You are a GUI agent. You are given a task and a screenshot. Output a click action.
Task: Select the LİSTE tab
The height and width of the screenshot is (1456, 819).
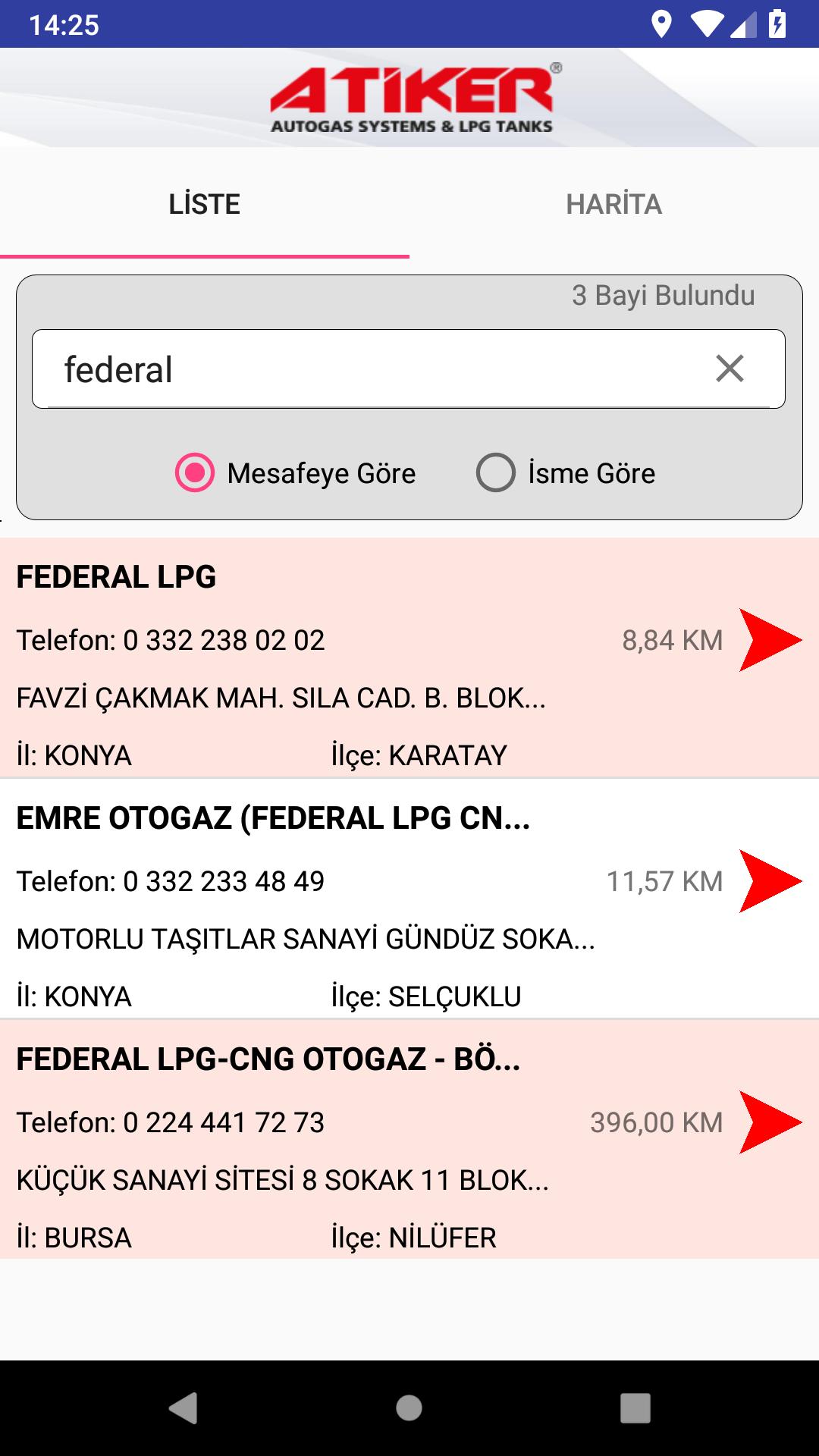pos(205,204)
